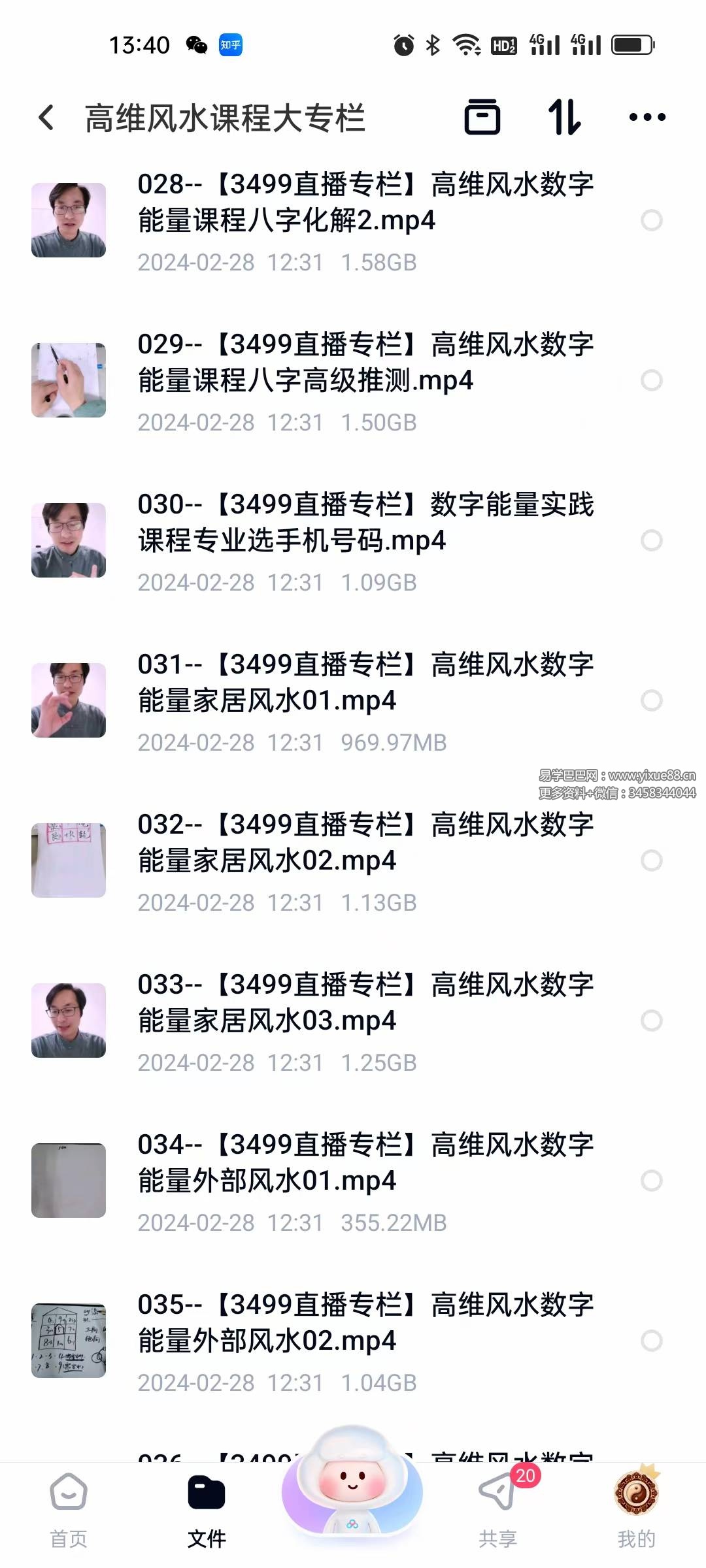Open the three-dot overflow menu
The image size is (706, 1568).
tap(647, 118)
